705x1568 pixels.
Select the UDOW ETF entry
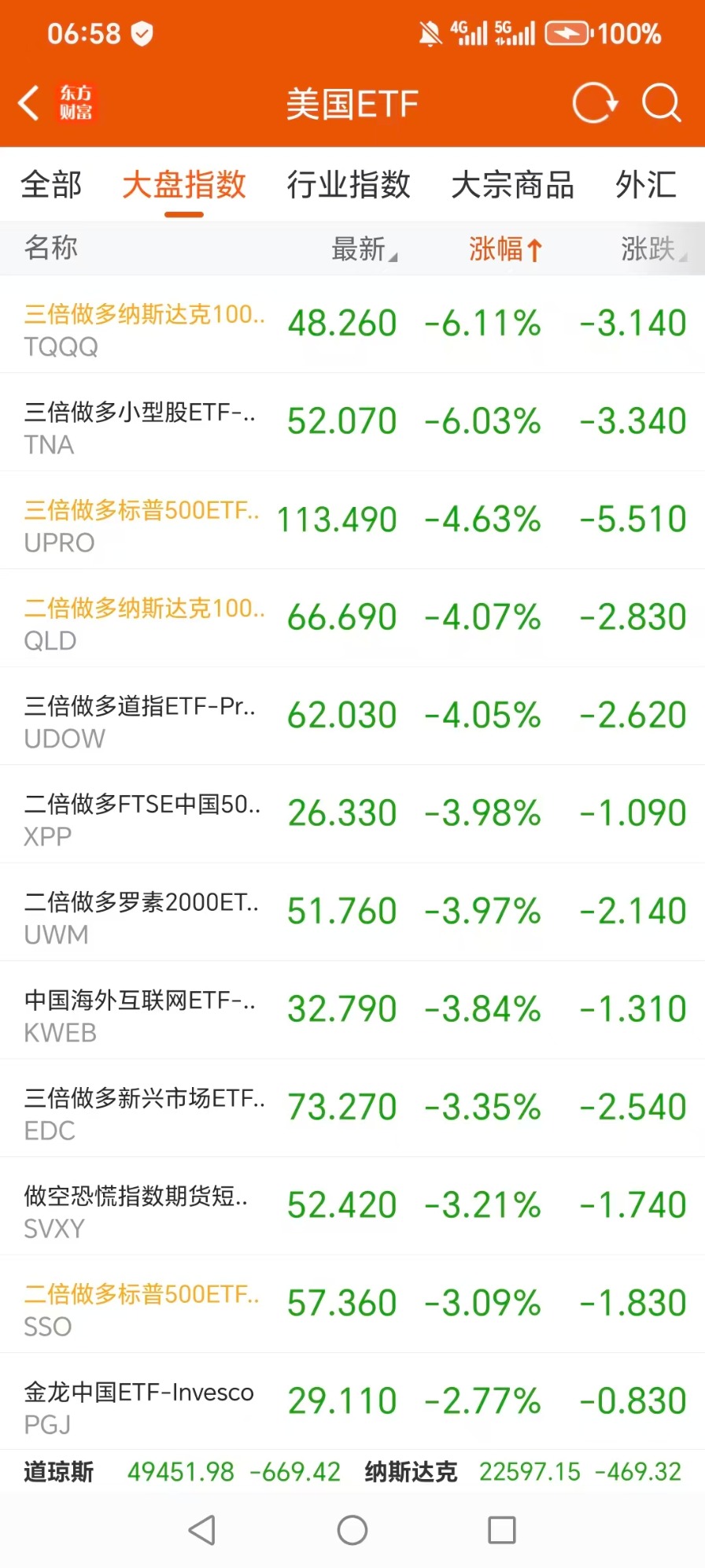pos(352,716)
